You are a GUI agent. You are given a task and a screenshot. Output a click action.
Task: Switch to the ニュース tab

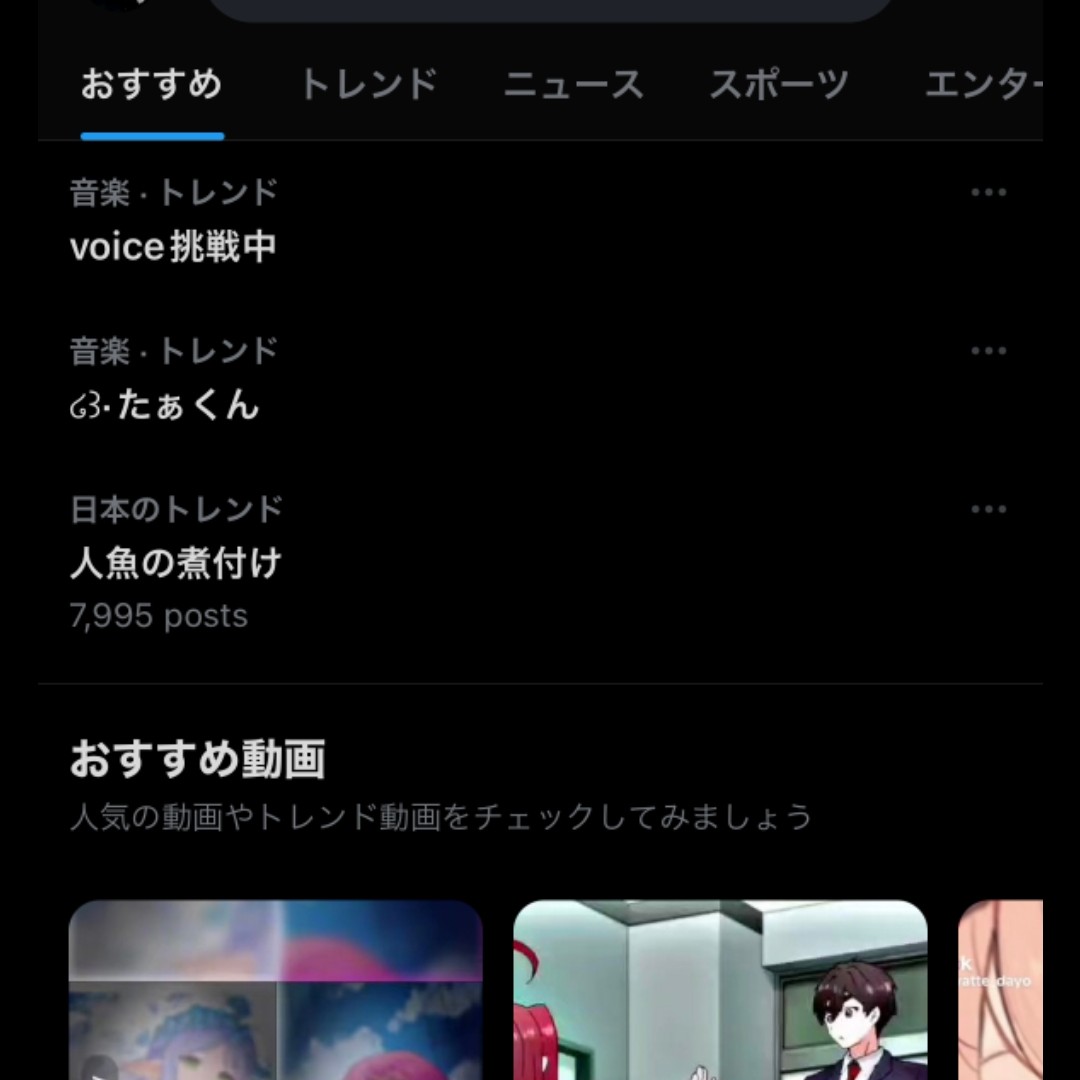[573, 85]
